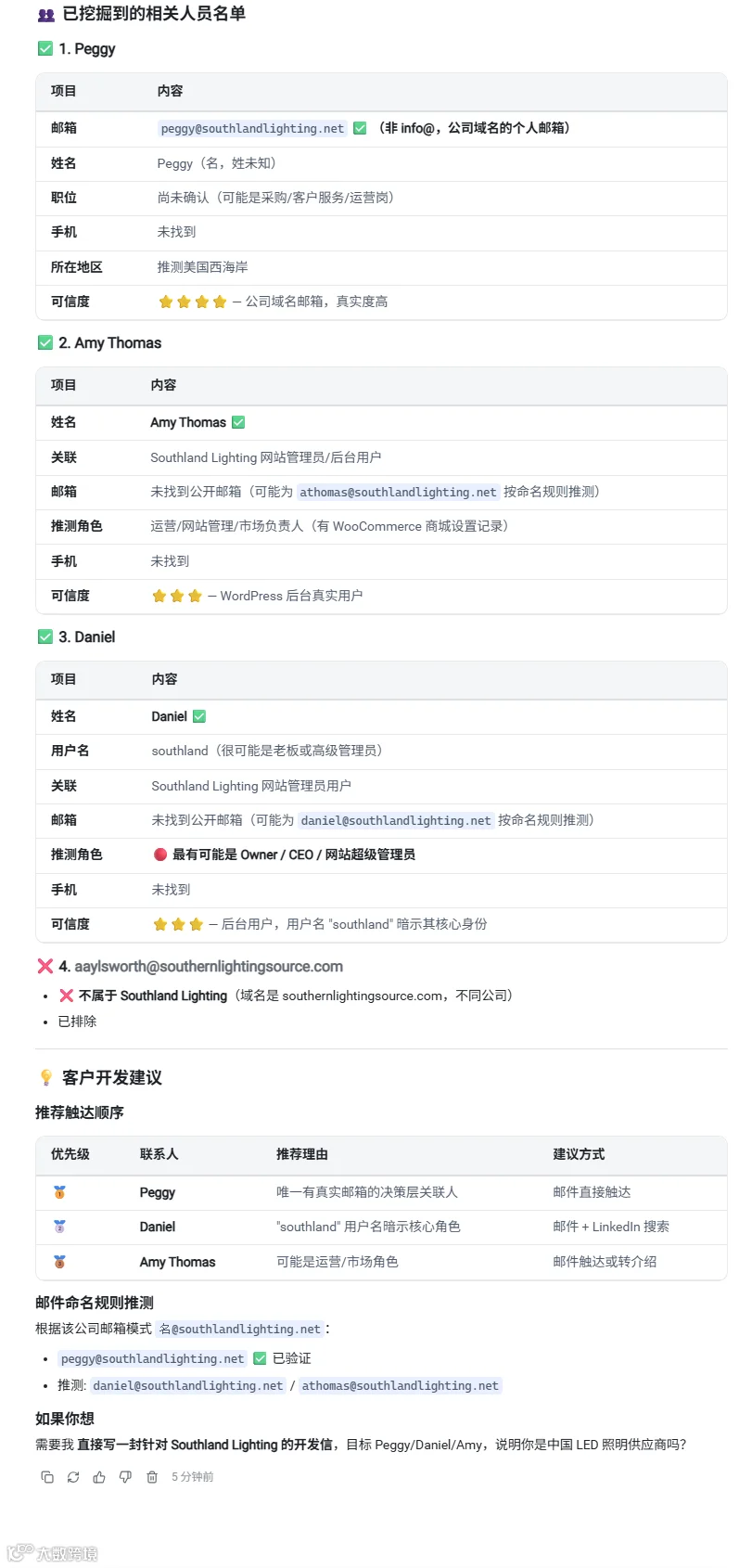Image resolution: width=739 pixels, height=1568 pixels.
Task: Copy the response with the copy icon
Action: coord(47,1477)
